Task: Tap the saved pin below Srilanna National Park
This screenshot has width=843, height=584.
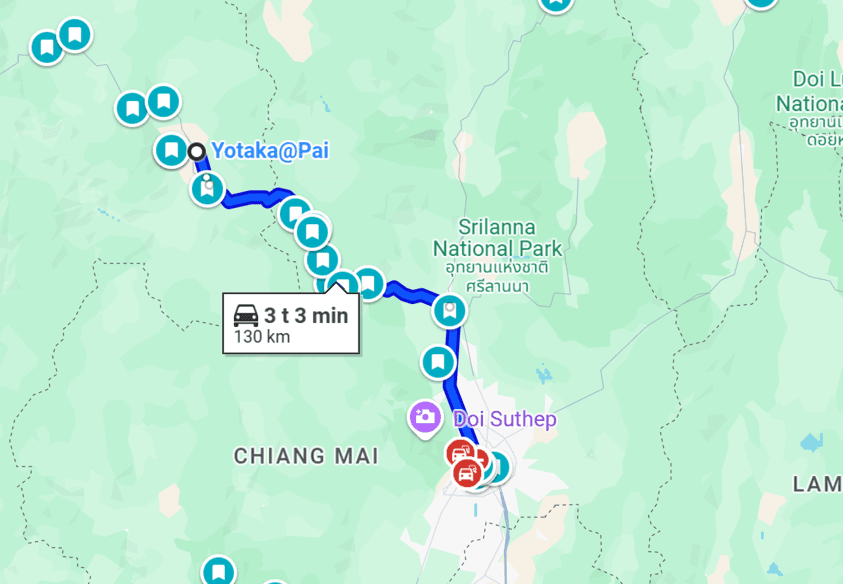Action: [450, 311]
